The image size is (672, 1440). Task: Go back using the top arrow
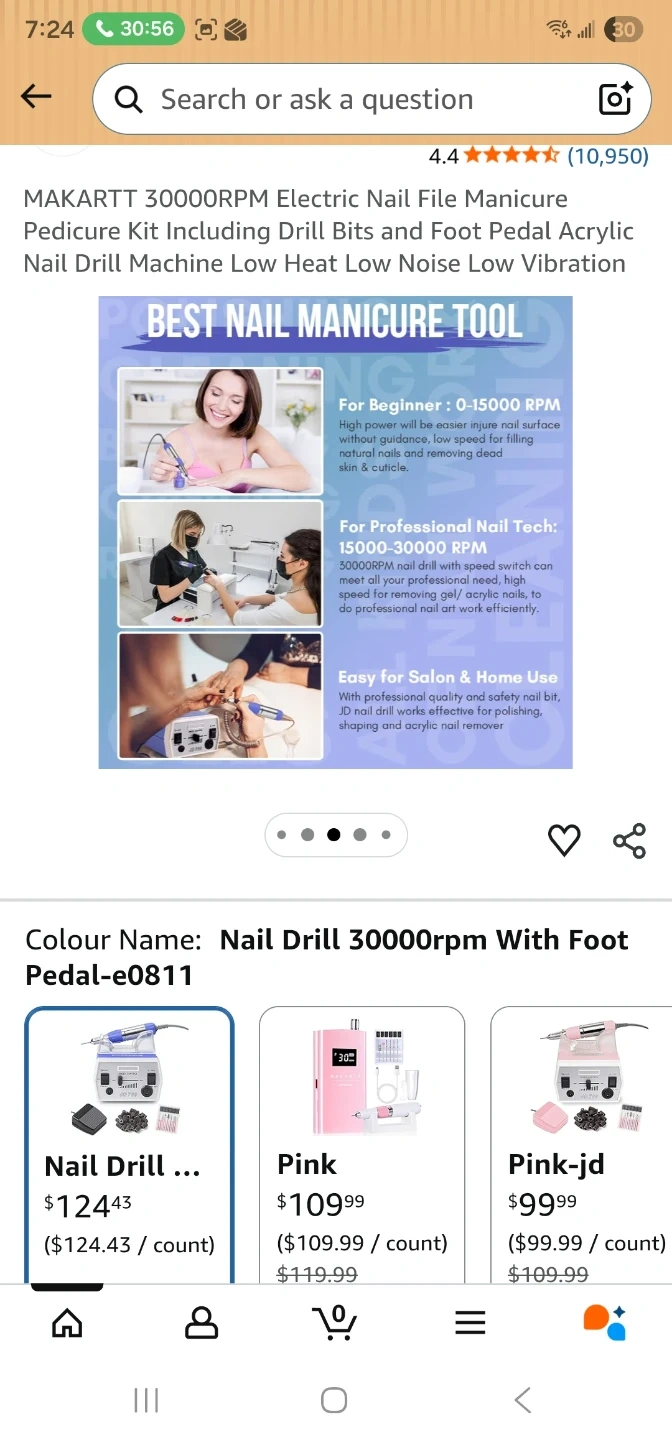click(x=36, y=97)
